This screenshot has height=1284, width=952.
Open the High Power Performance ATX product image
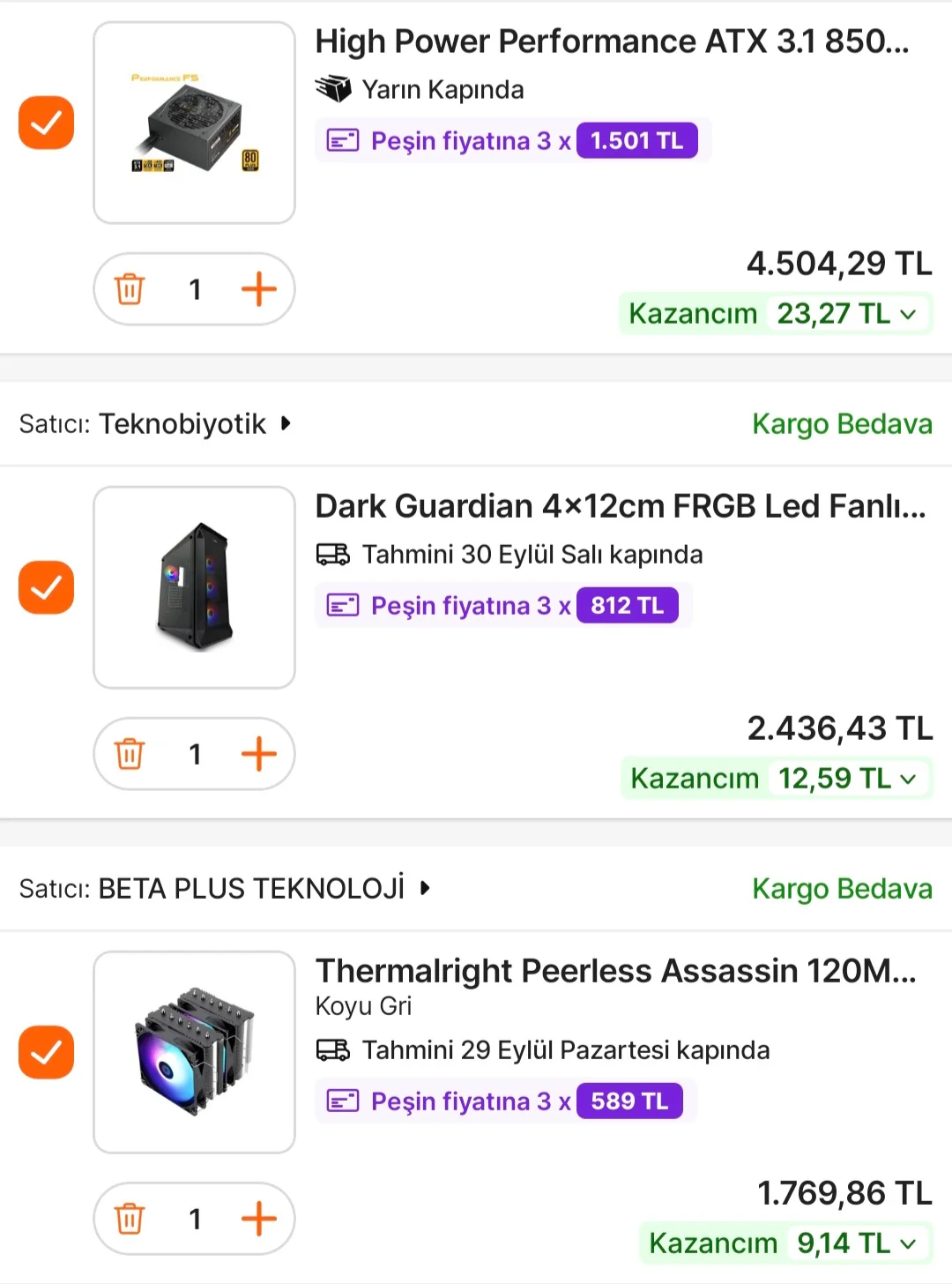click(x=194, y=123)
